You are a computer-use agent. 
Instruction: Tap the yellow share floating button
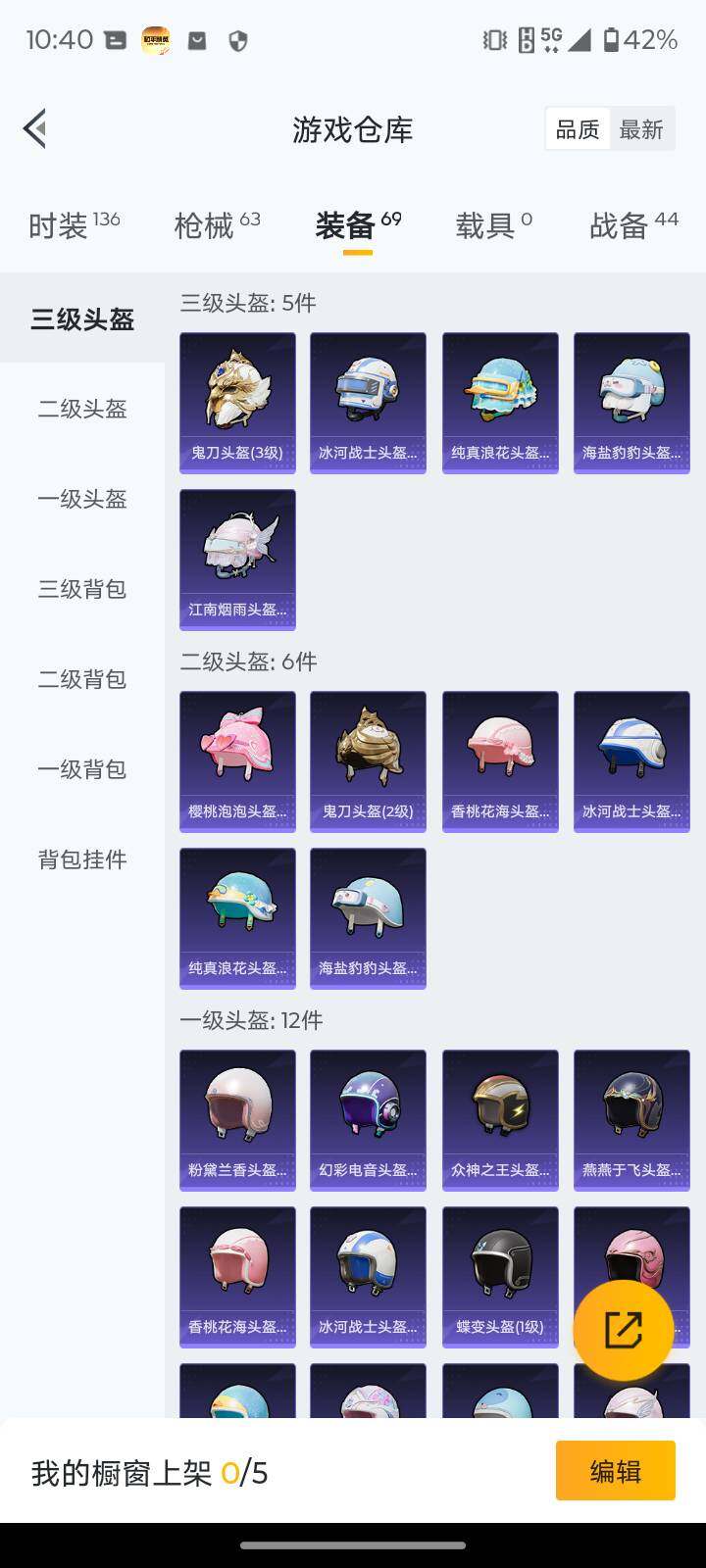pyautogui.click(x=624, y=1330)
